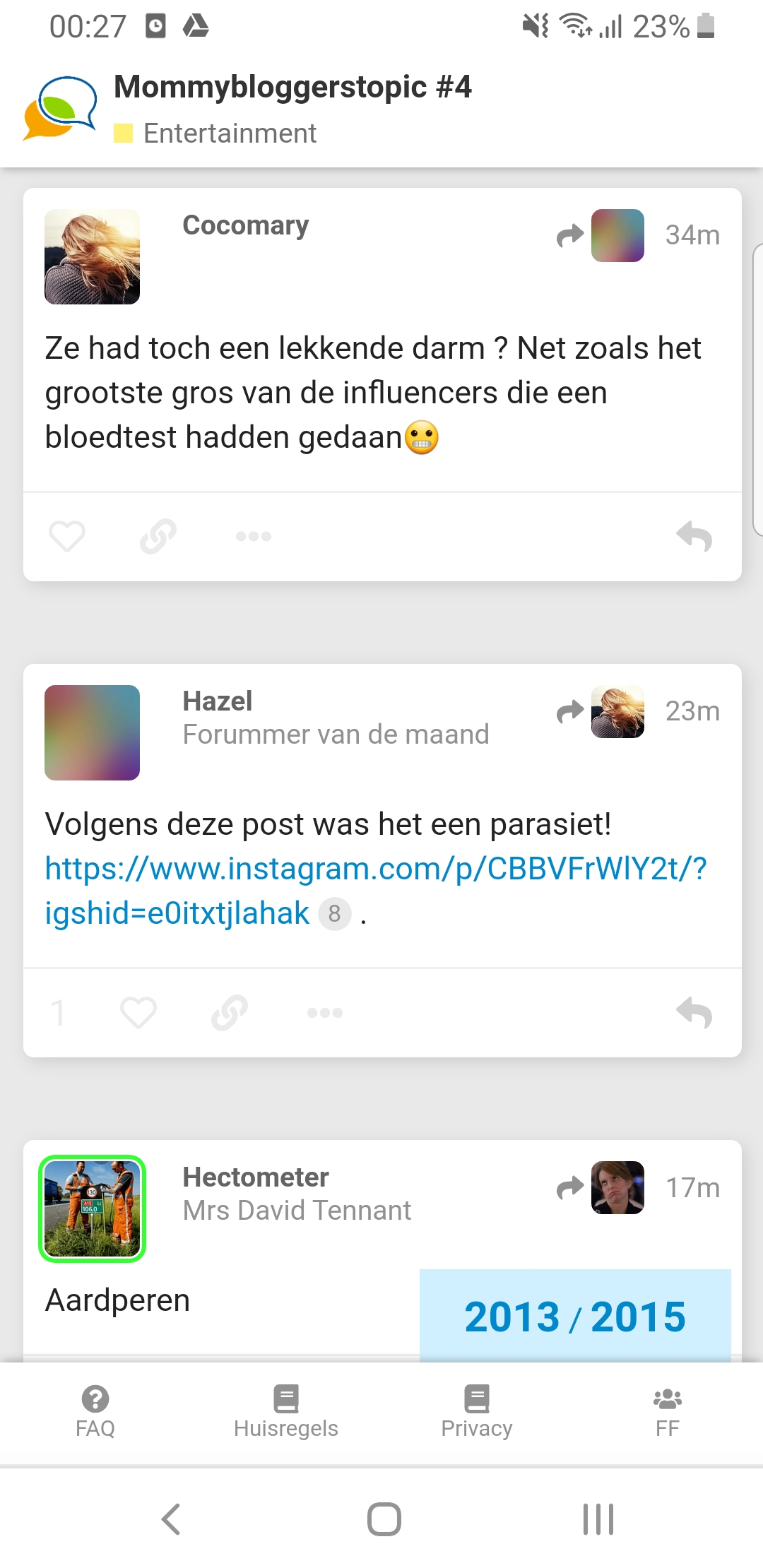Open the Entertainment category

coord(230,133)
